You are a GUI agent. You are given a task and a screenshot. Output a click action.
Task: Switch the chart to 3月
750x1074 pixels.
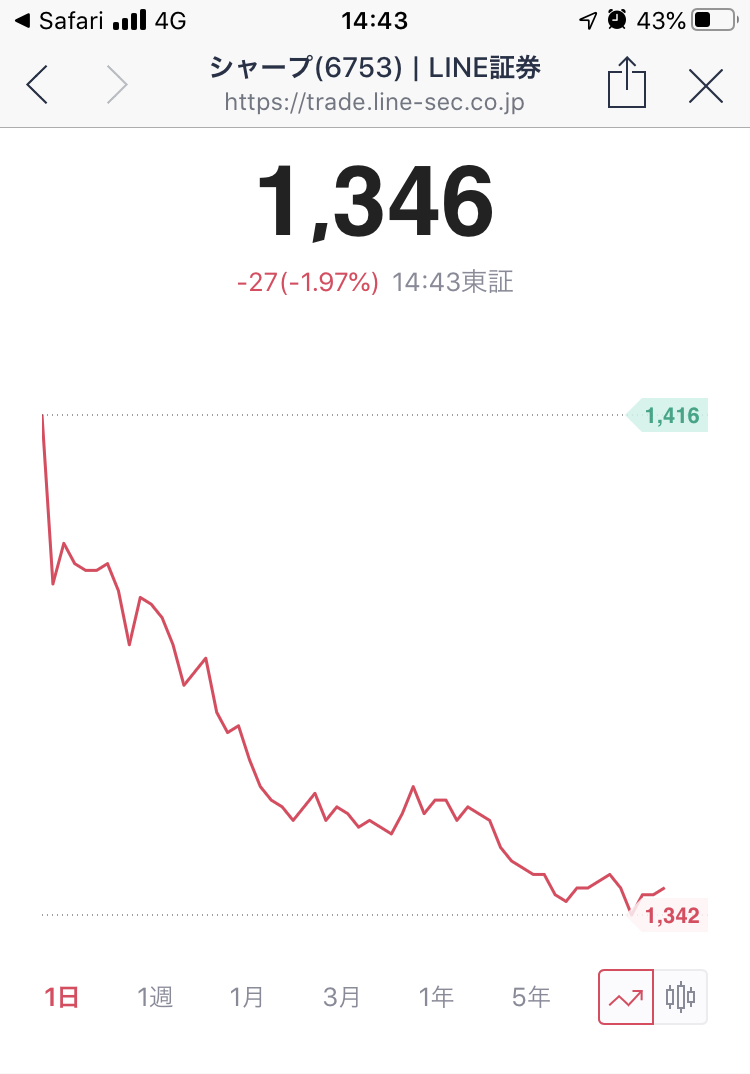click(x=341, y=997)
